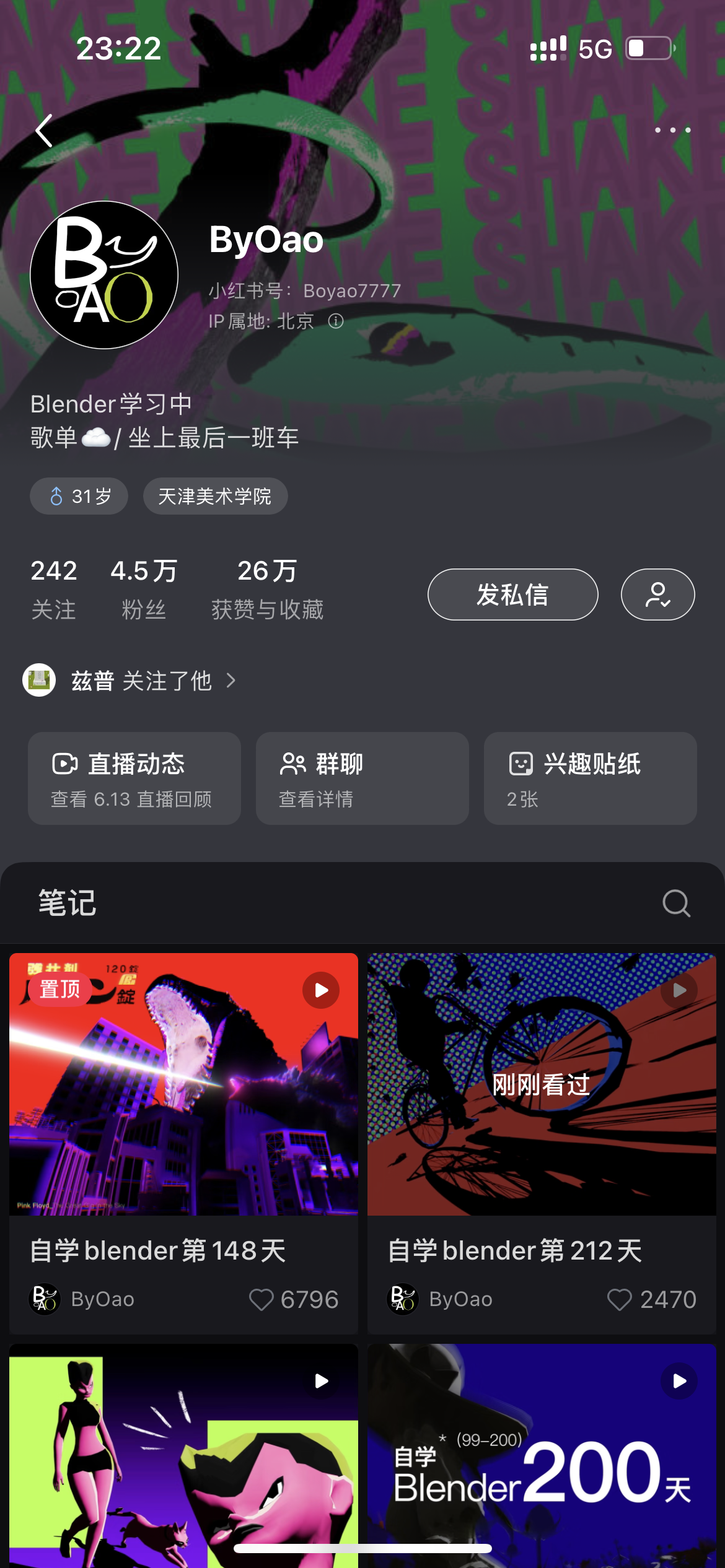
Task: Open the three-dot overflow menu
Action: (x=672, y=130)
